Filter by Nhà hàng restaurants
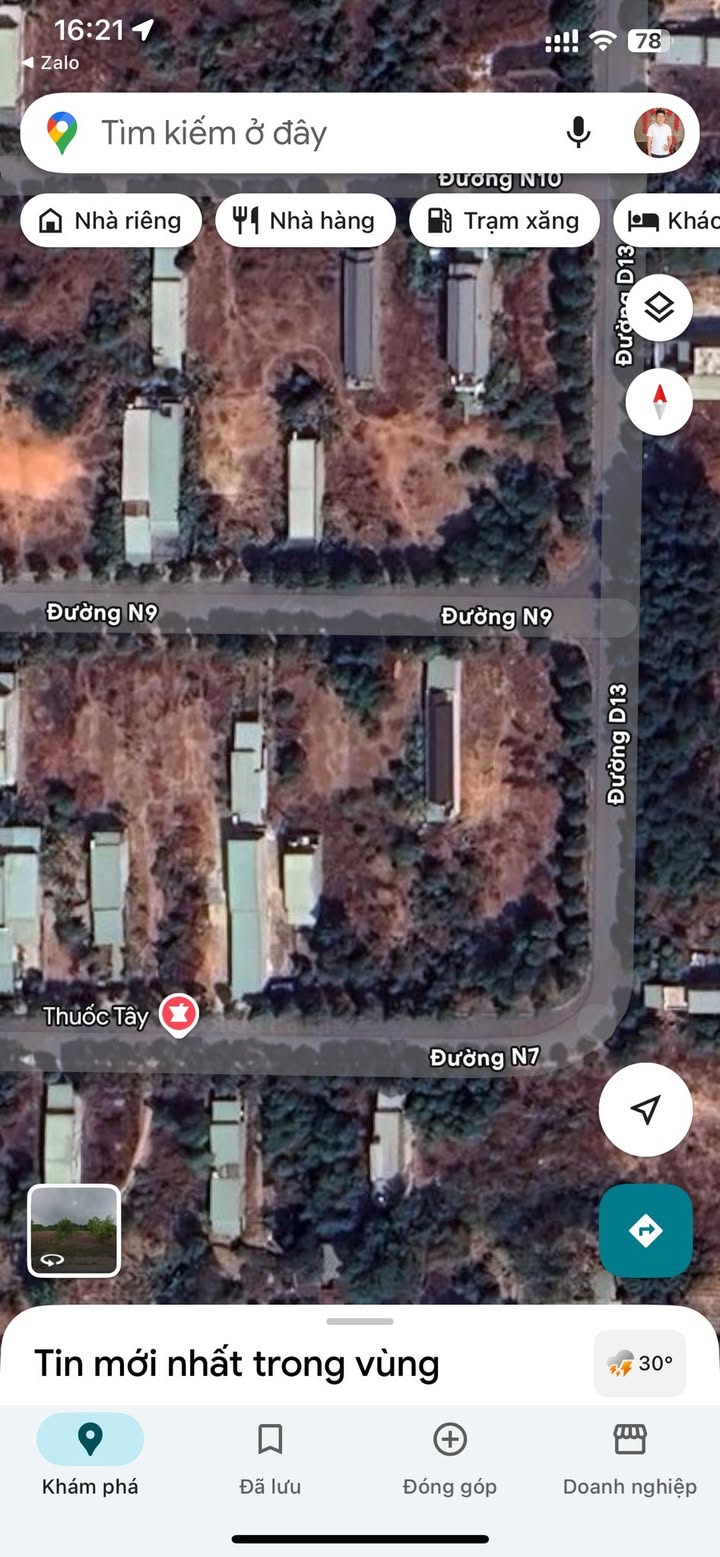The image size is (720, 1557). (305, 221)
